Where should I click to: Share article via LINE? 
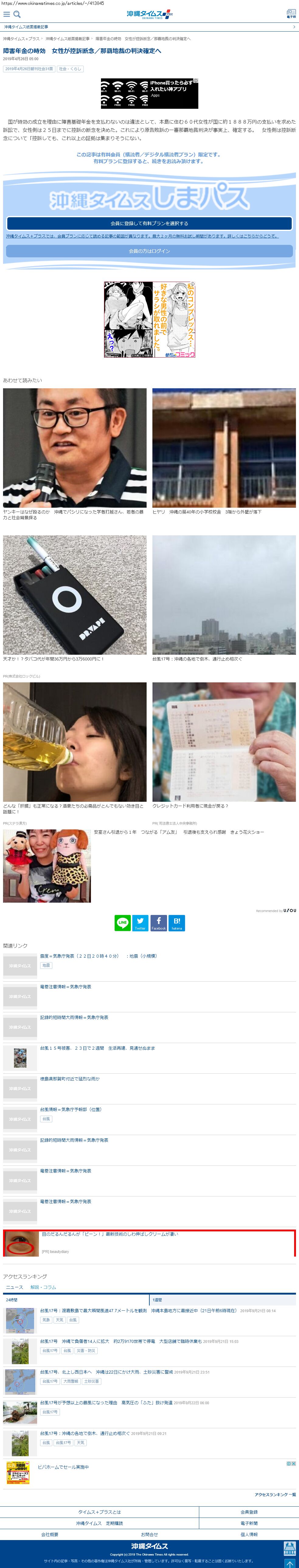pos(122,923)
